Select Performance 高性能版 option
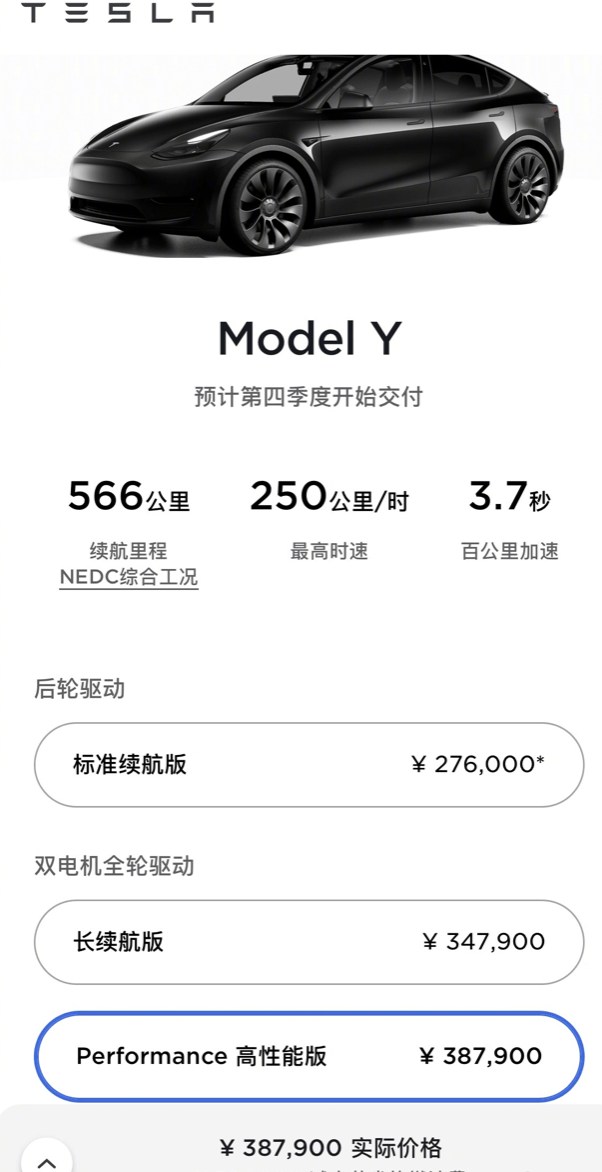This screenshot has width=602, height=1172. click(x=308, y=1056)
